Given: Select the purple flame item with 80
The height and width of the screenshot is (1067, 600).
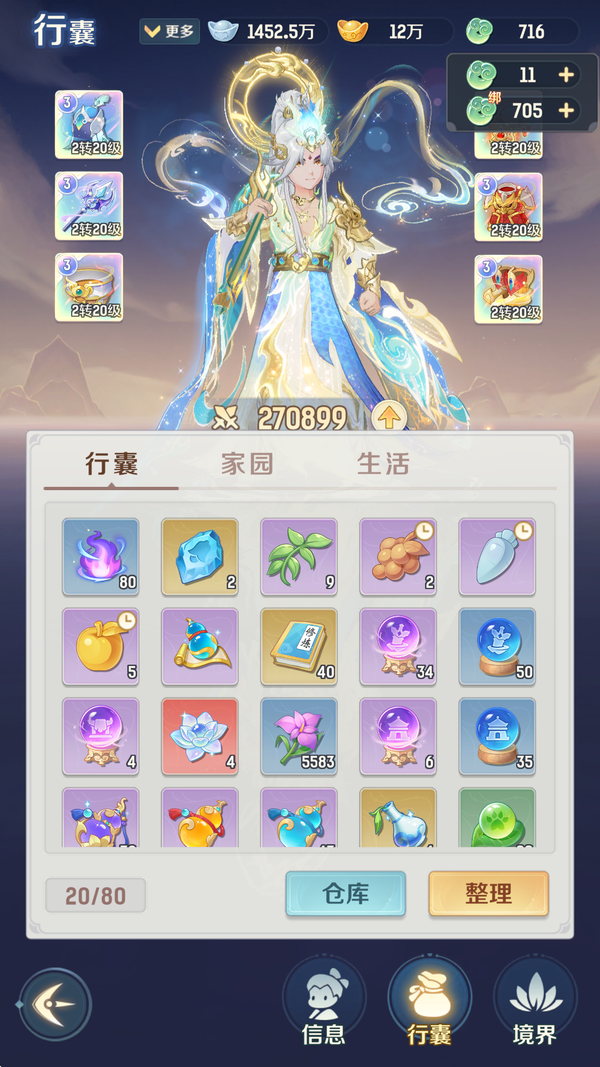Looking at the screenshot, I should [100, 556].
